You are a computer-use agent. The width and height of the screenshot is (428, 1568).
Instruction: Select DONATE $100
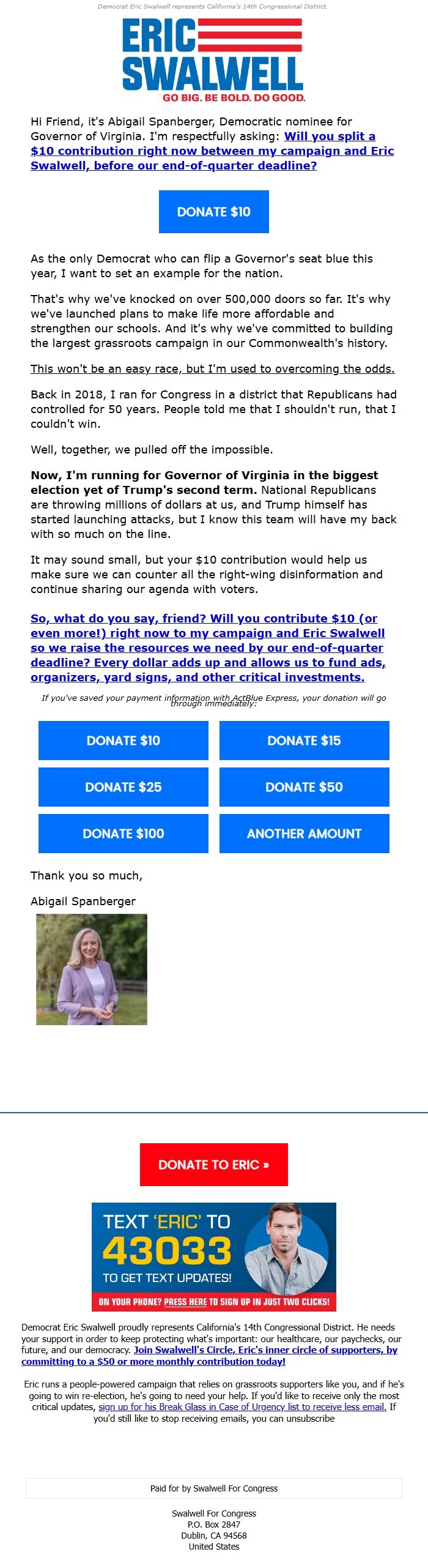click(123, 834)
